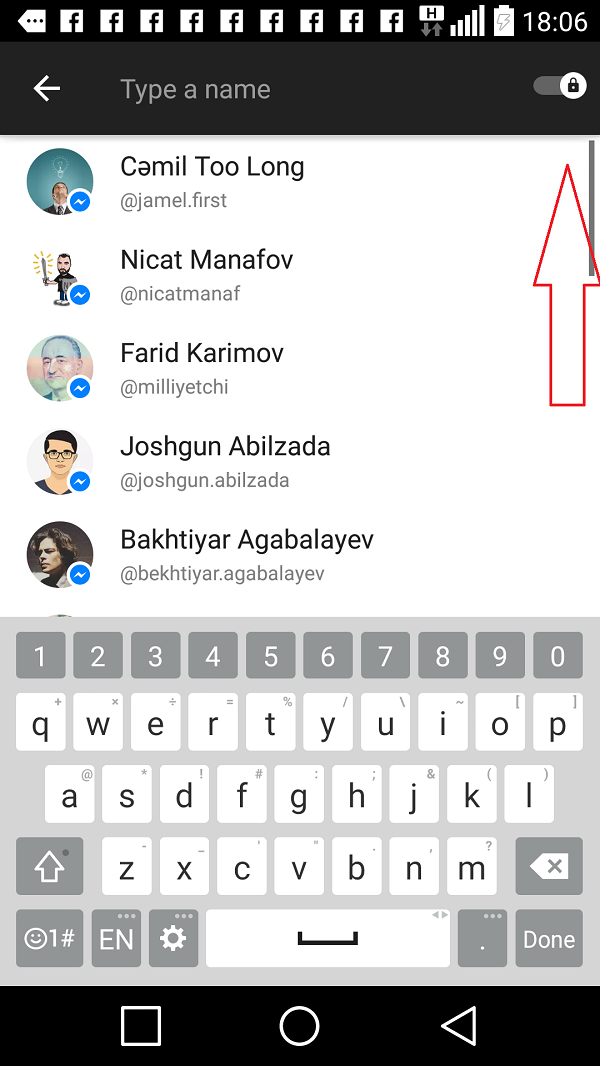Open the emoji and symbols key
This screenshot has height=1066, width=600.
49,939
